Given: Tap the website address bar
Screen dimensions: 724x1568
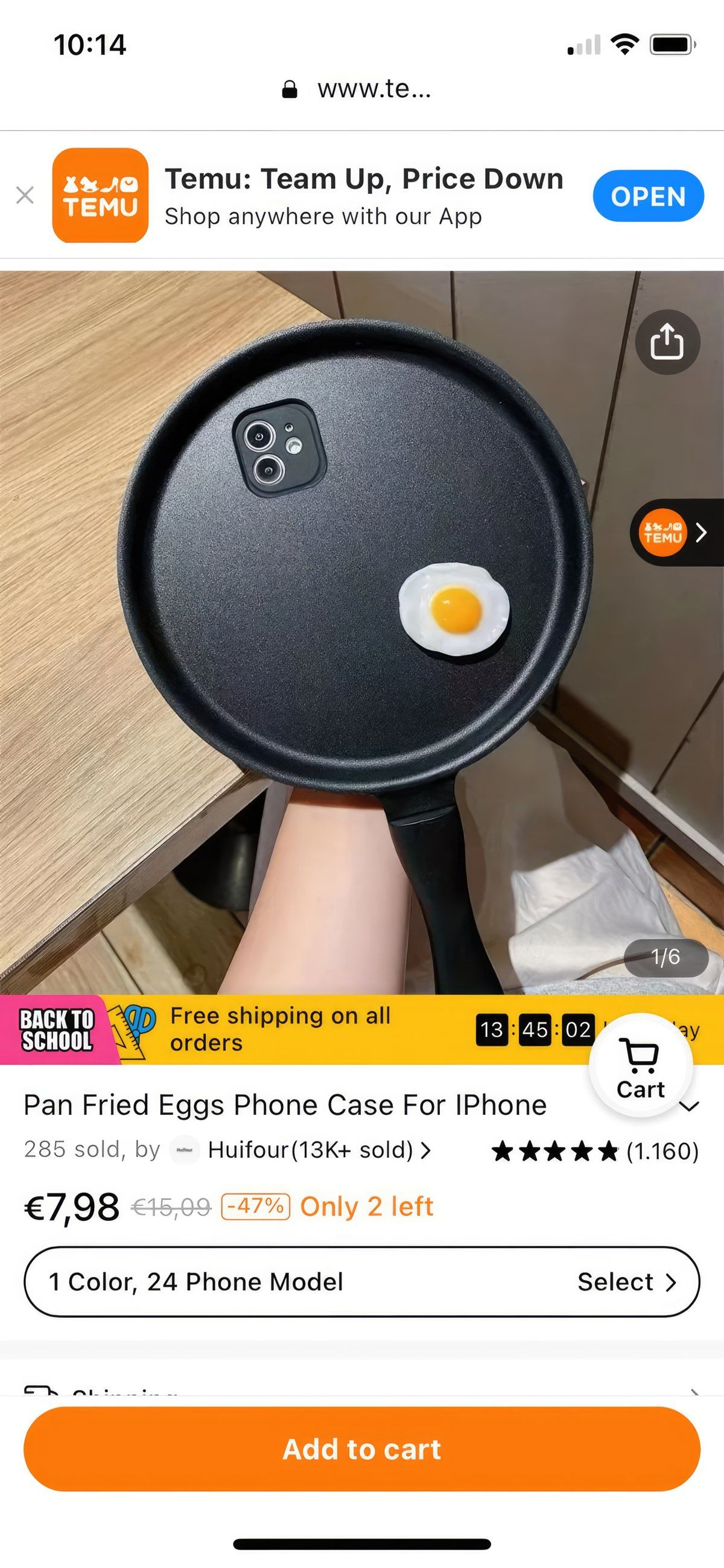Looking at the screenshot, I should click(358, 89).
